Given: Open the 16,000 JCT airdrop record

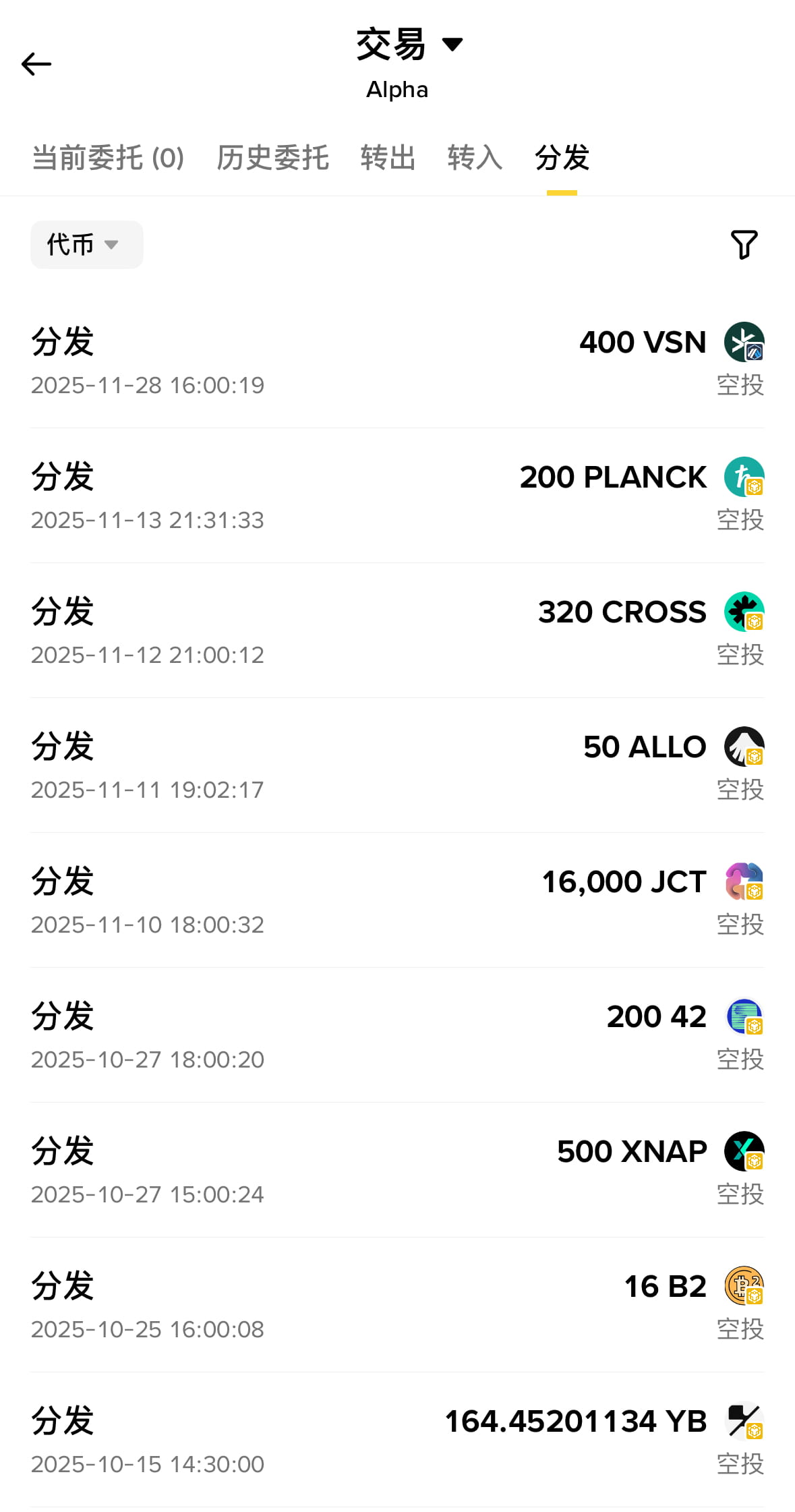Looking at the screenshot, I should pos(397,901).
